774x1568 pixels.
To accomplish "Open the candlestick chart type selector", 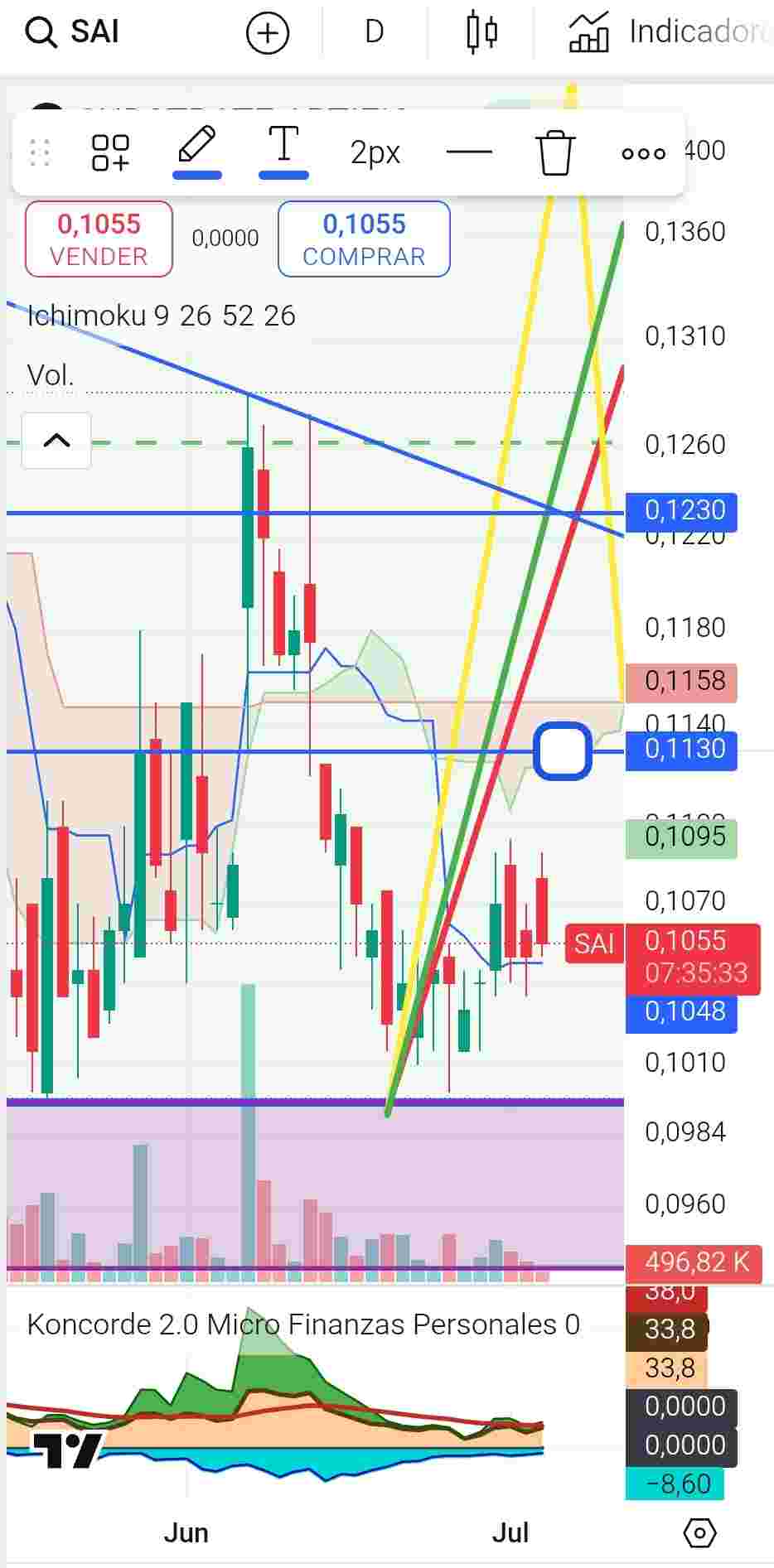I will [481, 32].
